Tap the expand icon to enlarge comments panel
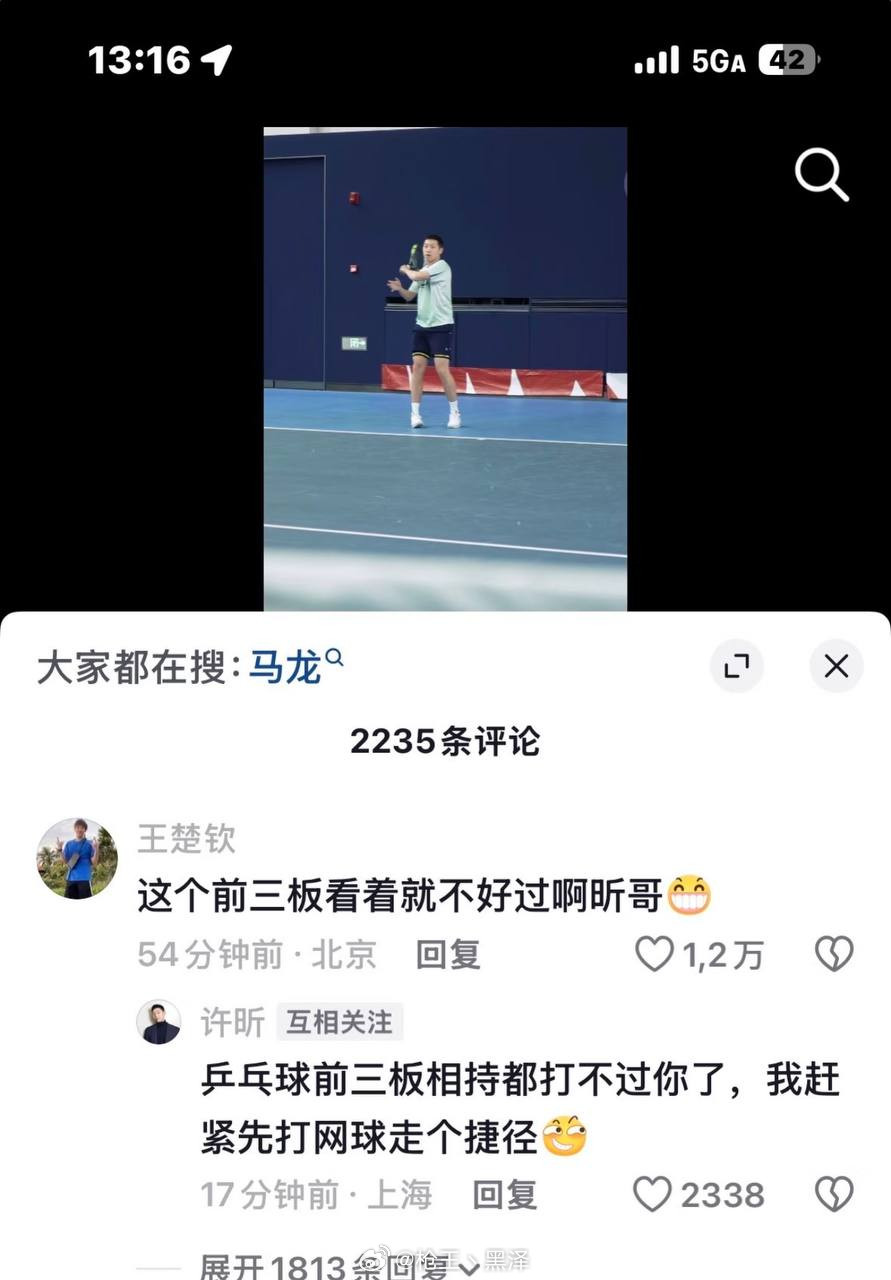891x1280 pixels. pyautogui.click(x=737, y=666)
